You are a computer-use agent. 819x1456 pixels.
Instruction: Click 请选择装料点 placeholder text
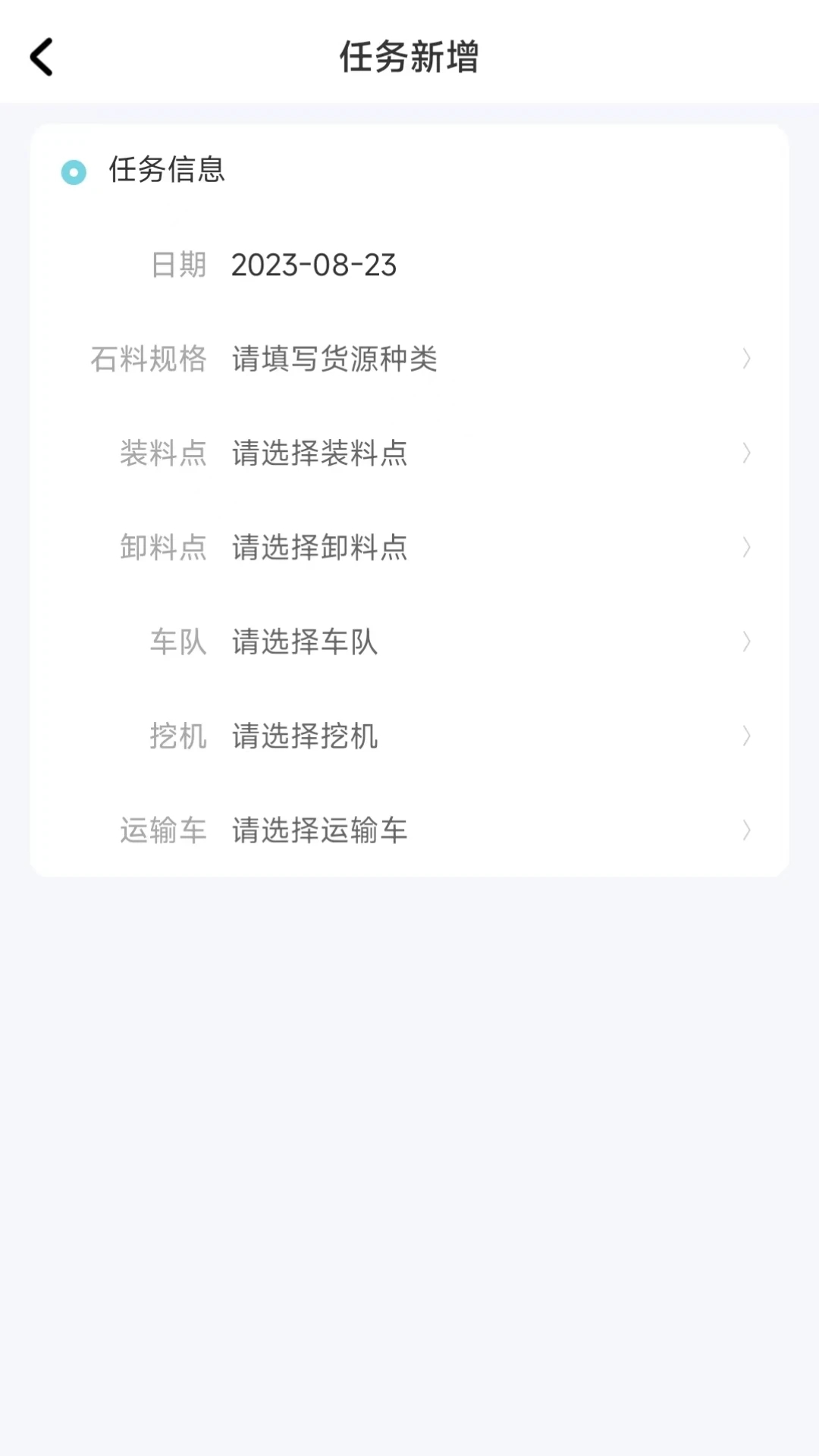click(x=321, y=453)
